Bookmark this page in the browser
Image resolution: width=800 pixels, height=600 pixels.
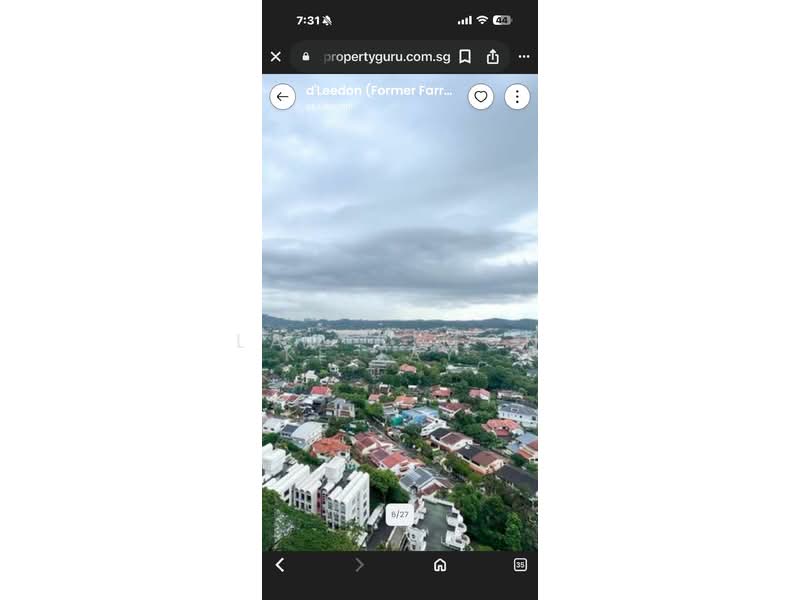(465, 57)
